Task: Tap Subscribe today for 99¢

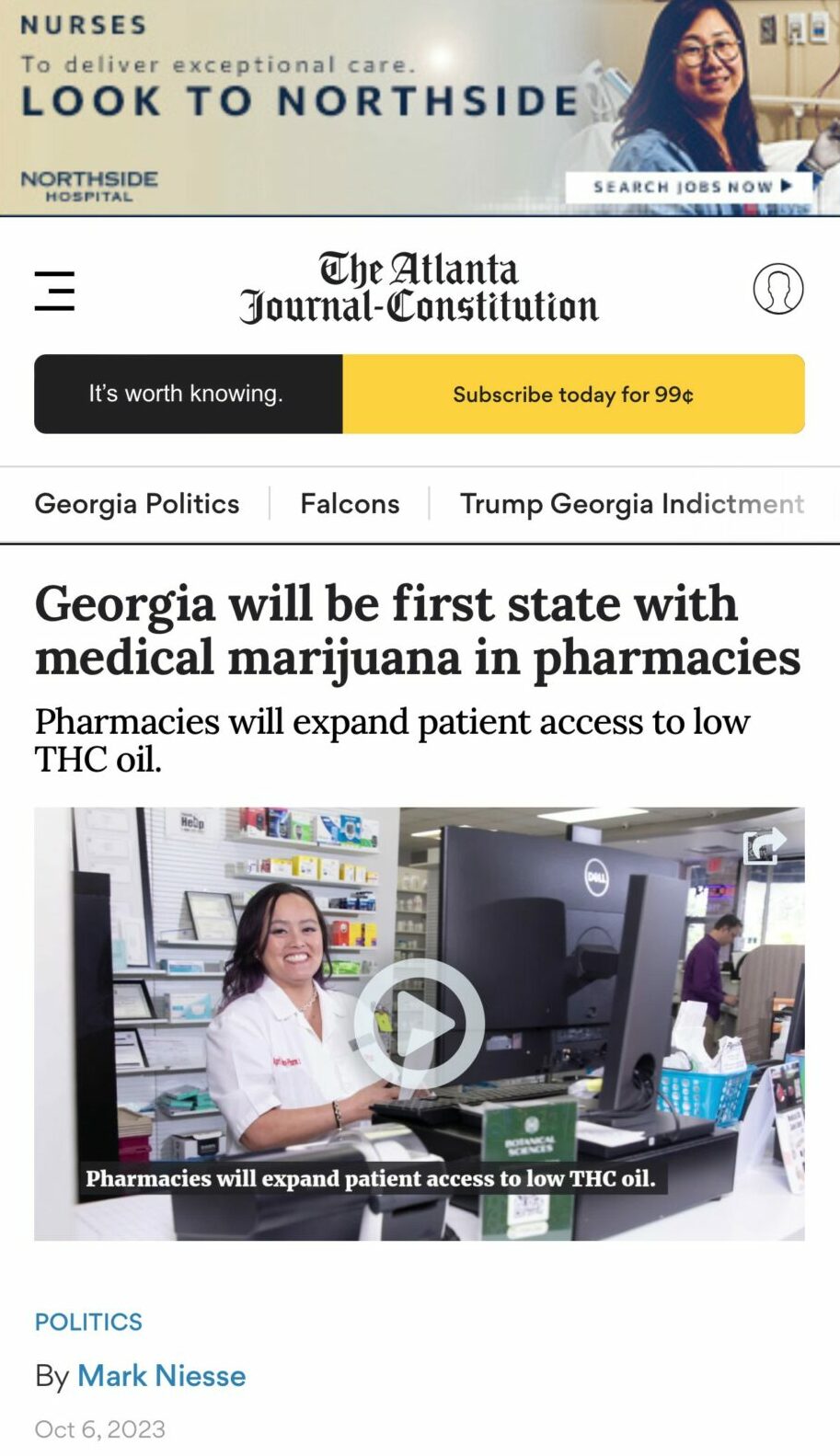Action: pyautogui.click(x=572, y=395)
